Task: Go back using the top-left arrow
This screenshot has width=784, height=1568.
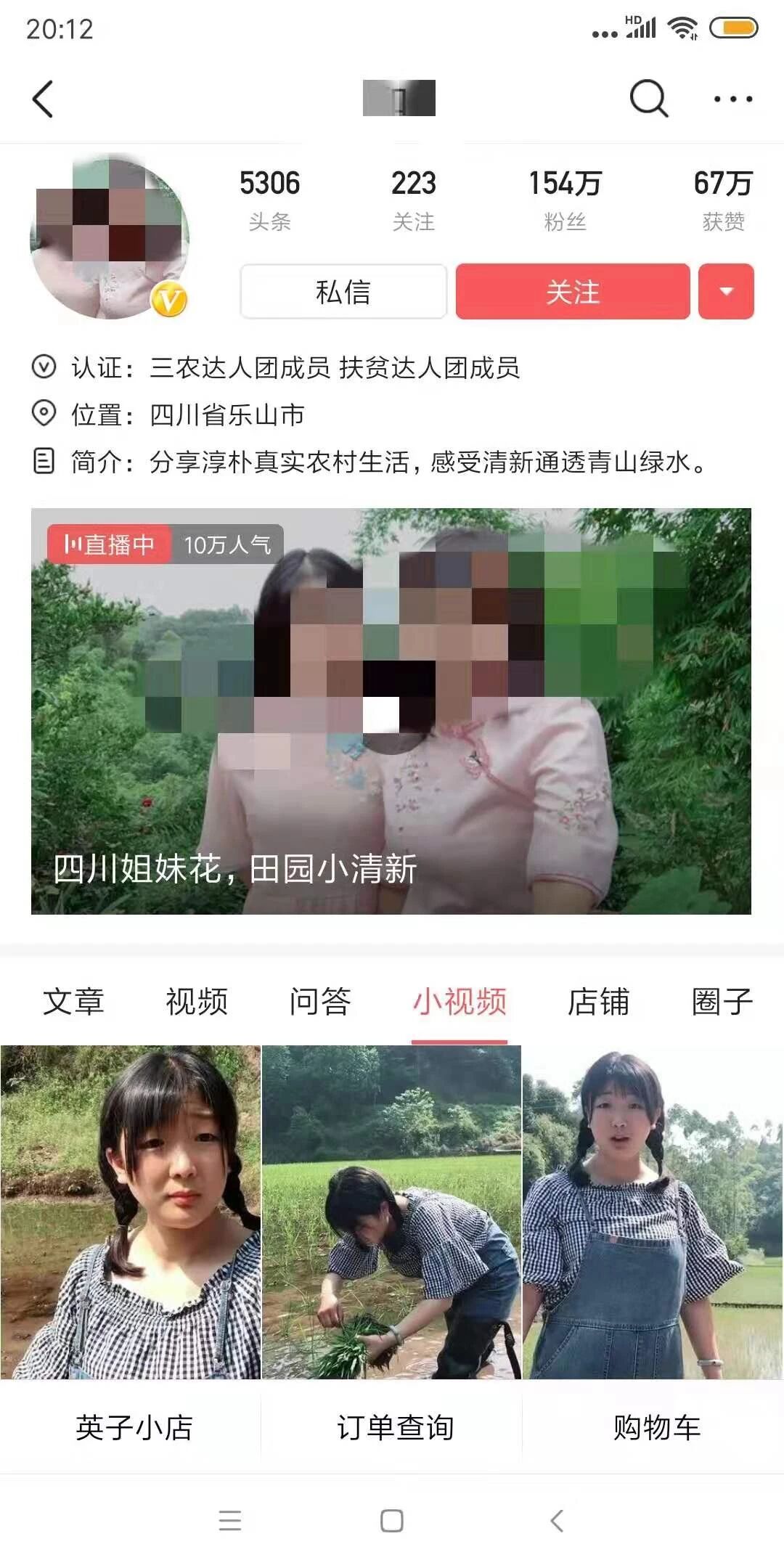Action: point(44,99)
